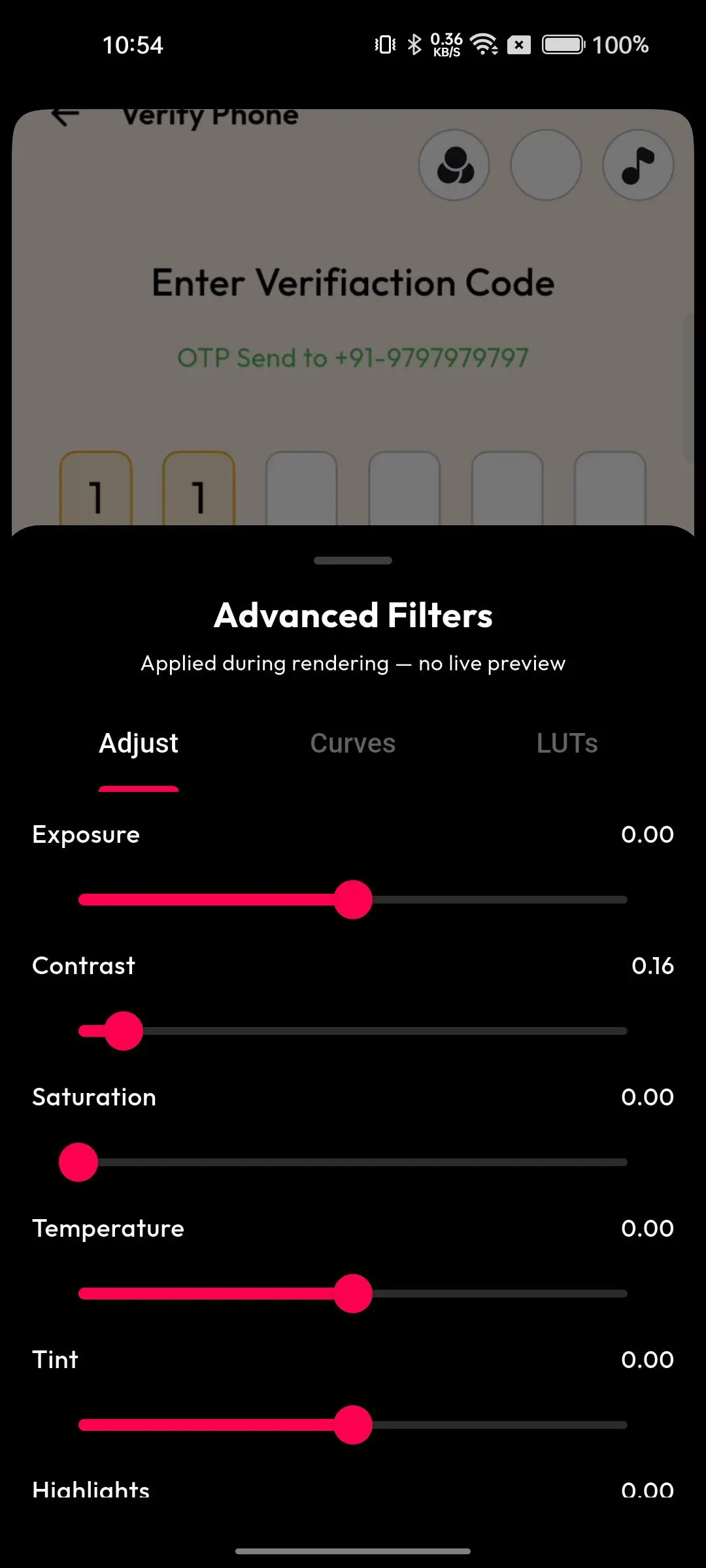Switch to the LUTs tab

pos(567,743)
